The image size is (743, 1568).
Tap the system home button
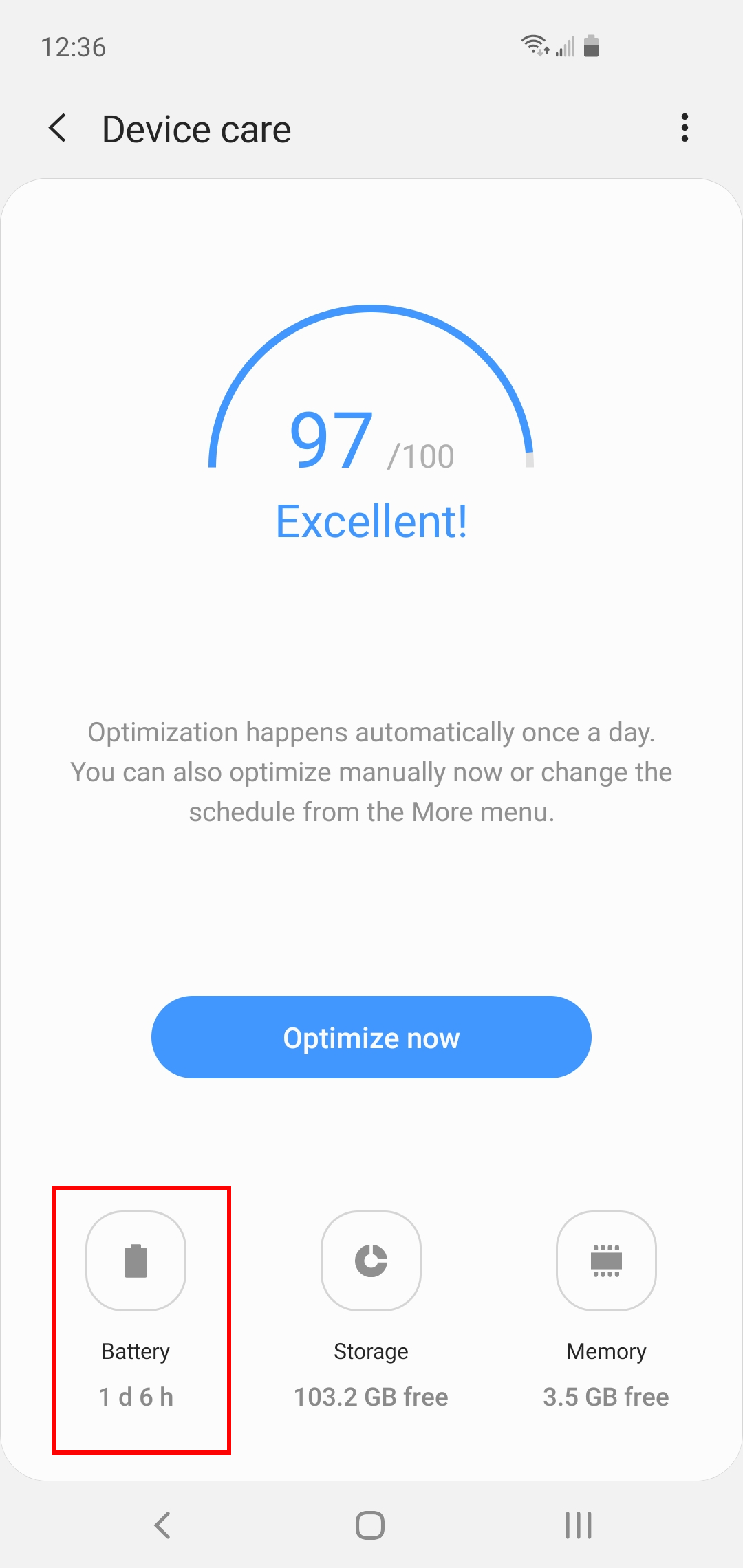(370, 1525)
